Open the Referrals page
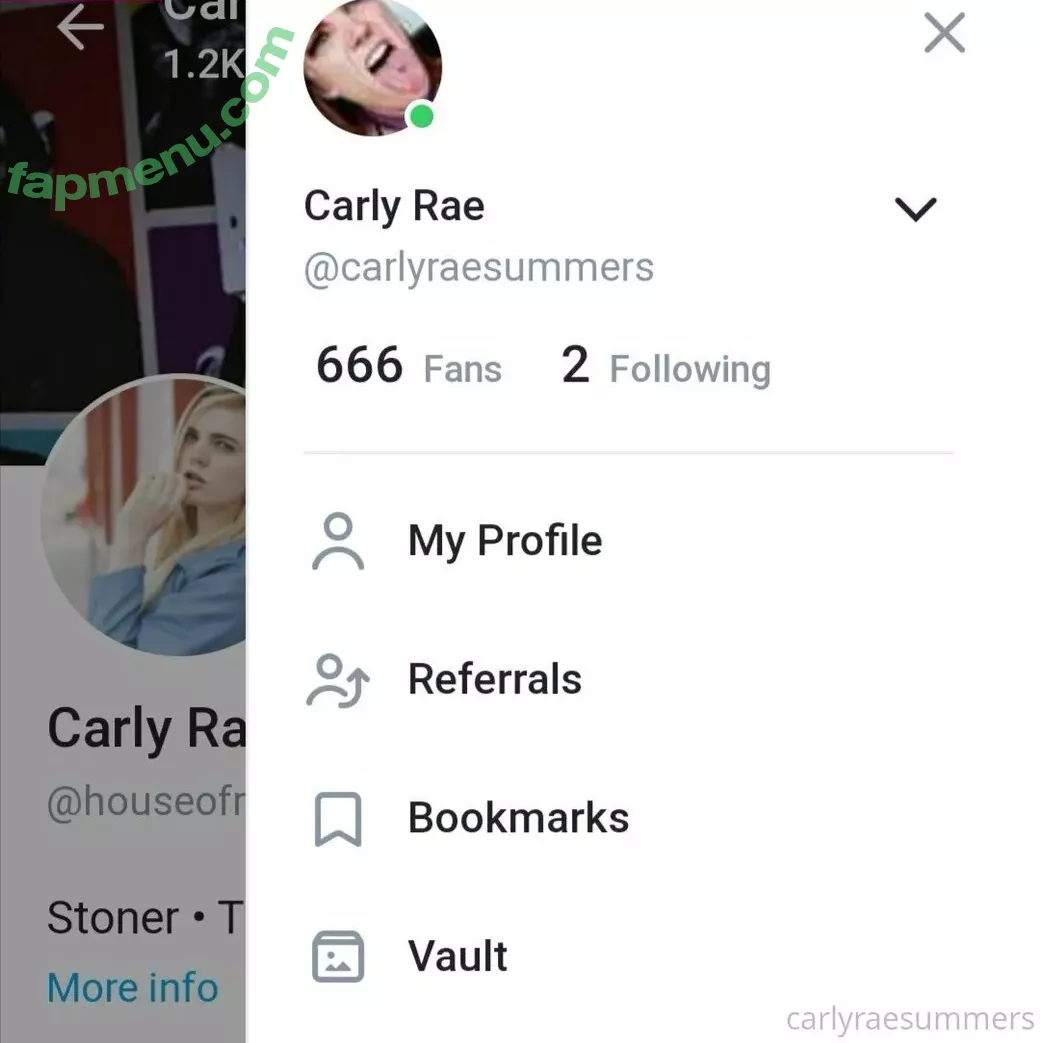This screenshot has width=1040, height=1043. click(494, 680)
